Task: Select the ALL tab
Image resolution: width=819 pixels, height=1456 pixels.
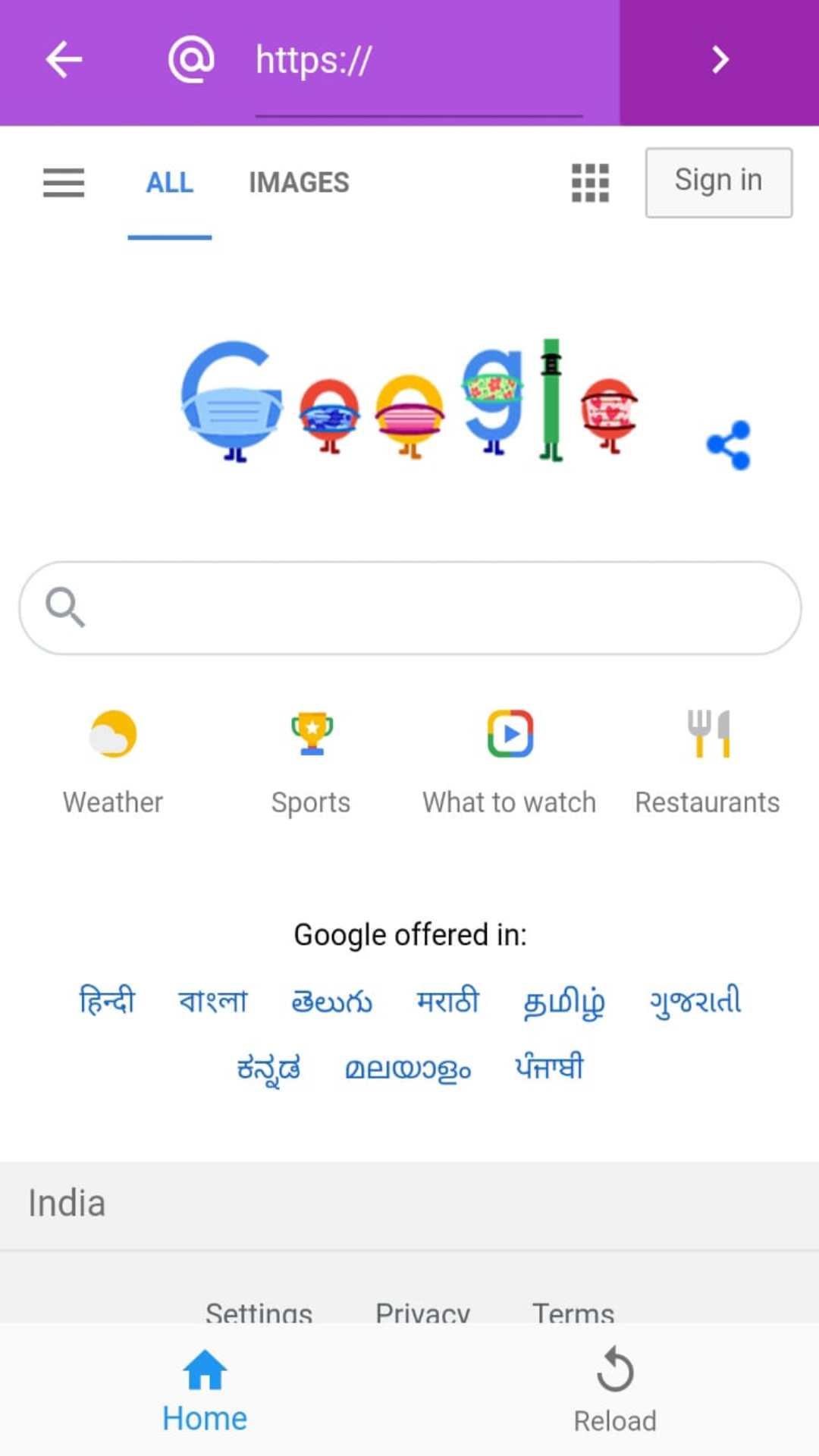Action: click(170, 183)
